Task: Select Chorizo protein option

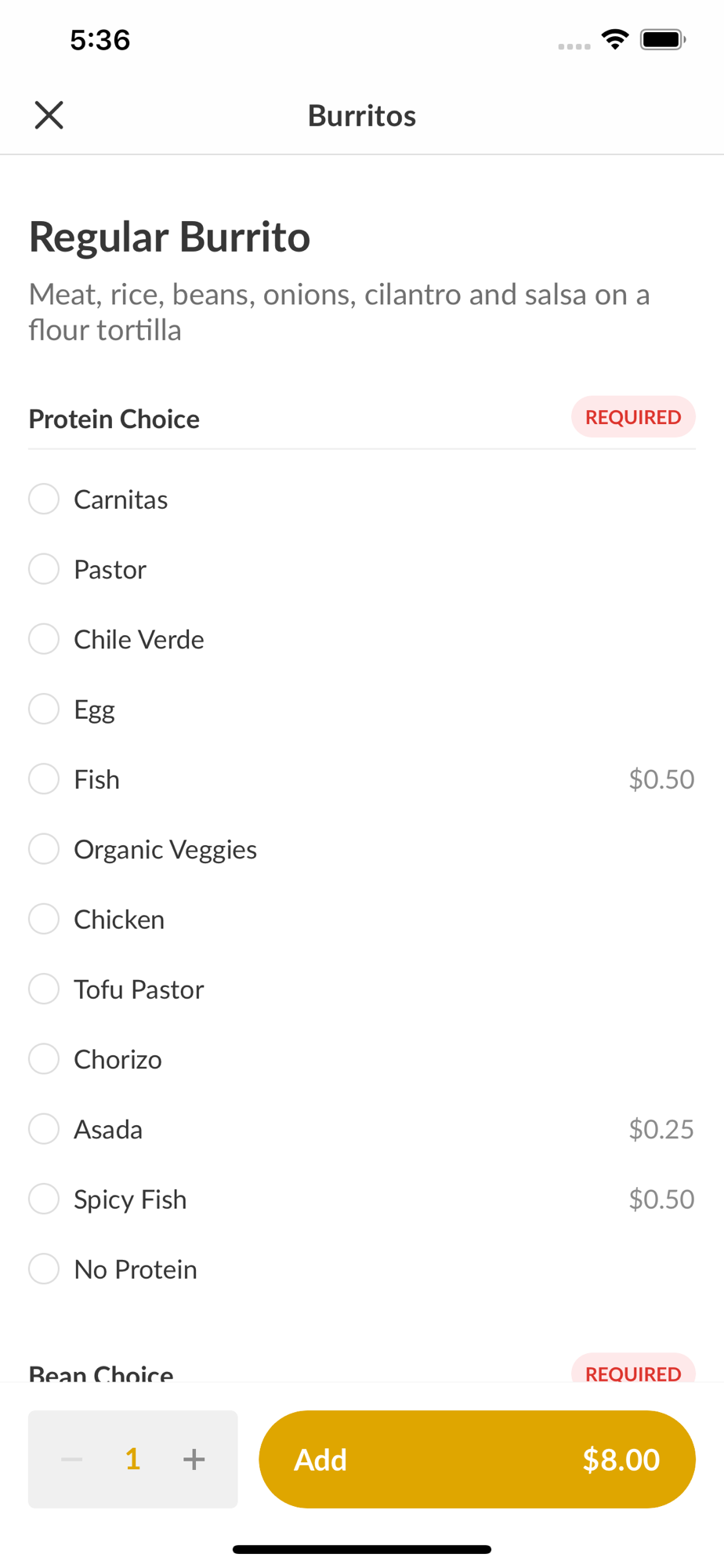Action: (x=44, y=1059)
